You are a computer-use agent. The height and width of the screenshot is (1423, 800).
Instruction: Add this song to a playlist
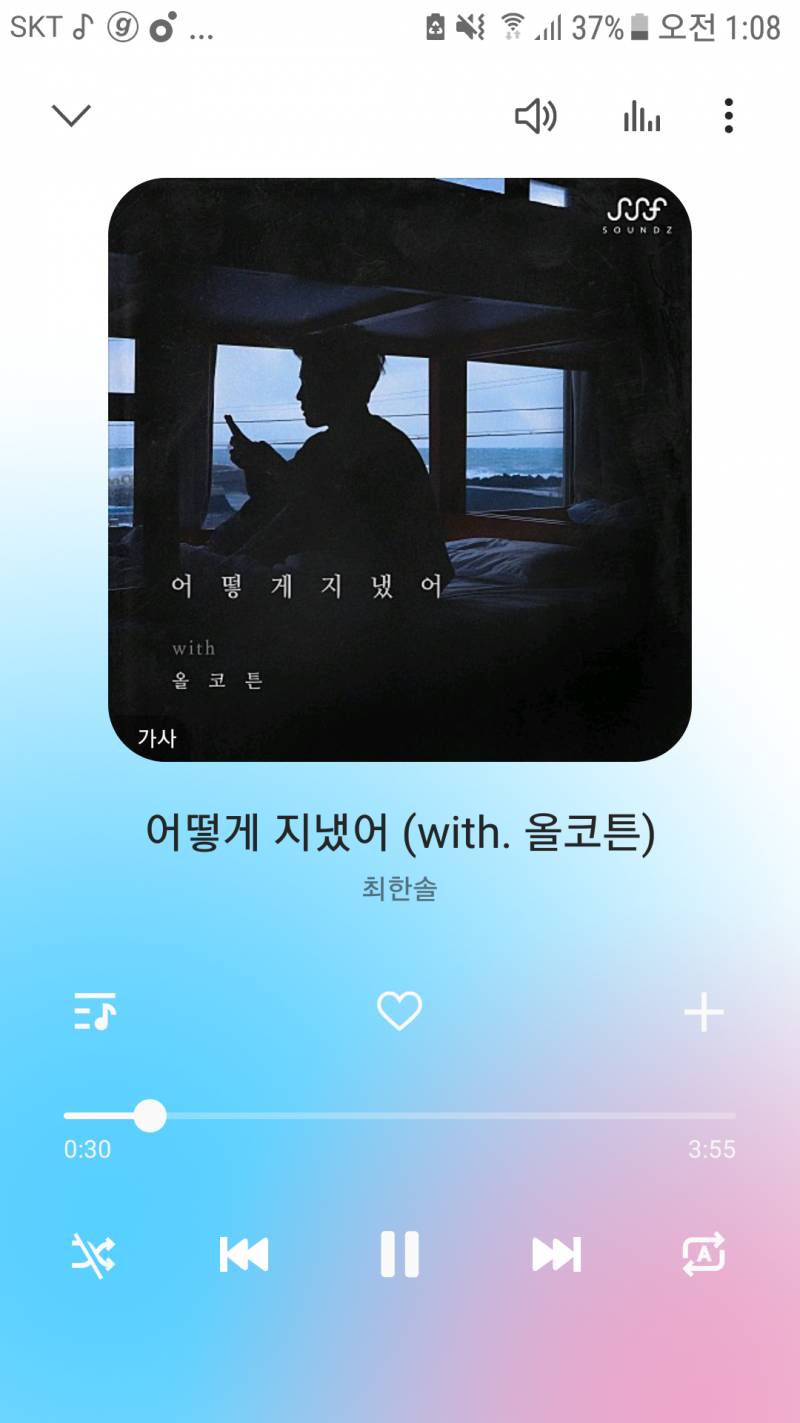click(x=703, y=1011)
